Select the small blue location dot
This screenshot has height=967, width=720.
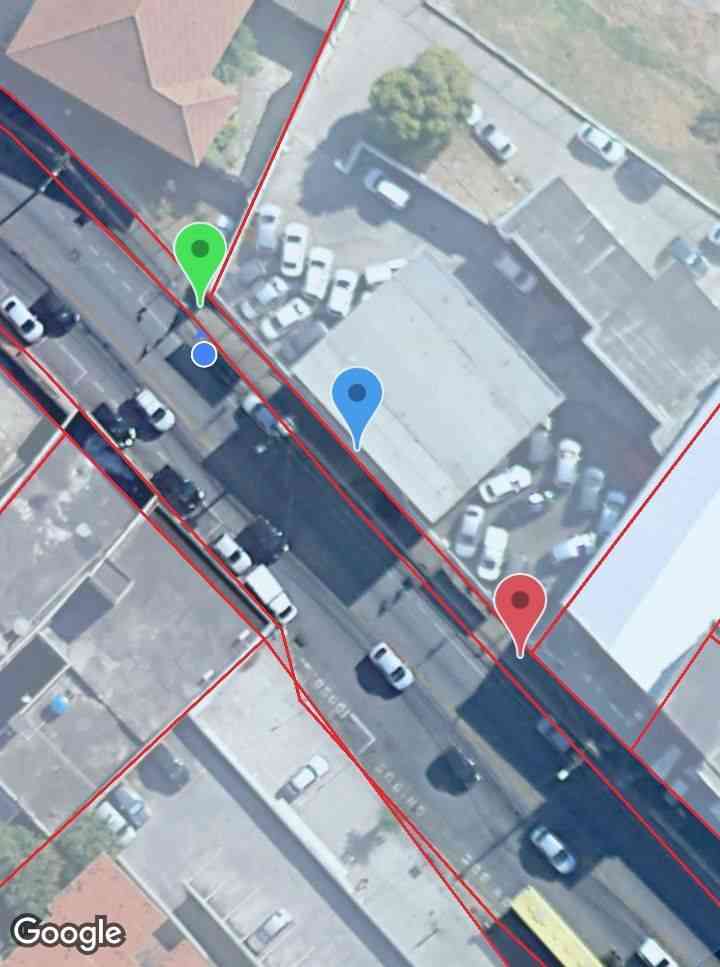[204, 353]
